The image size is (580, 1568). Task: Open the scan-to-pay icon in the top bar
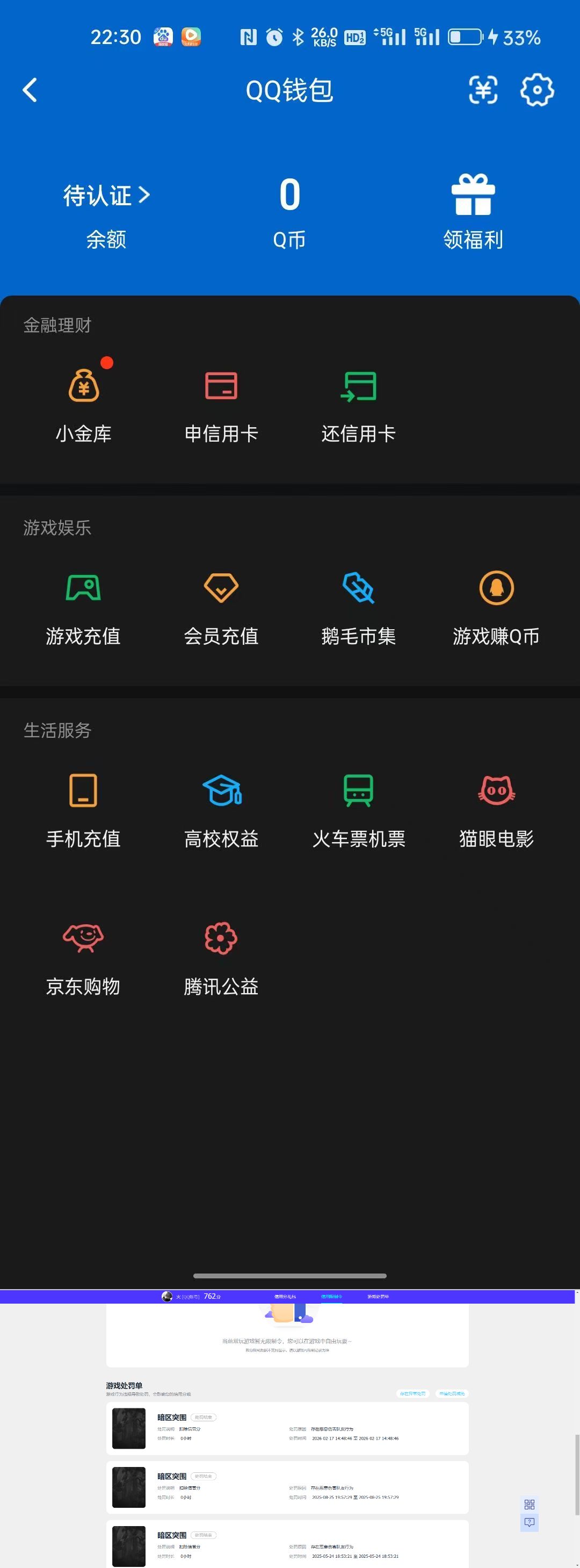[483, 90]
